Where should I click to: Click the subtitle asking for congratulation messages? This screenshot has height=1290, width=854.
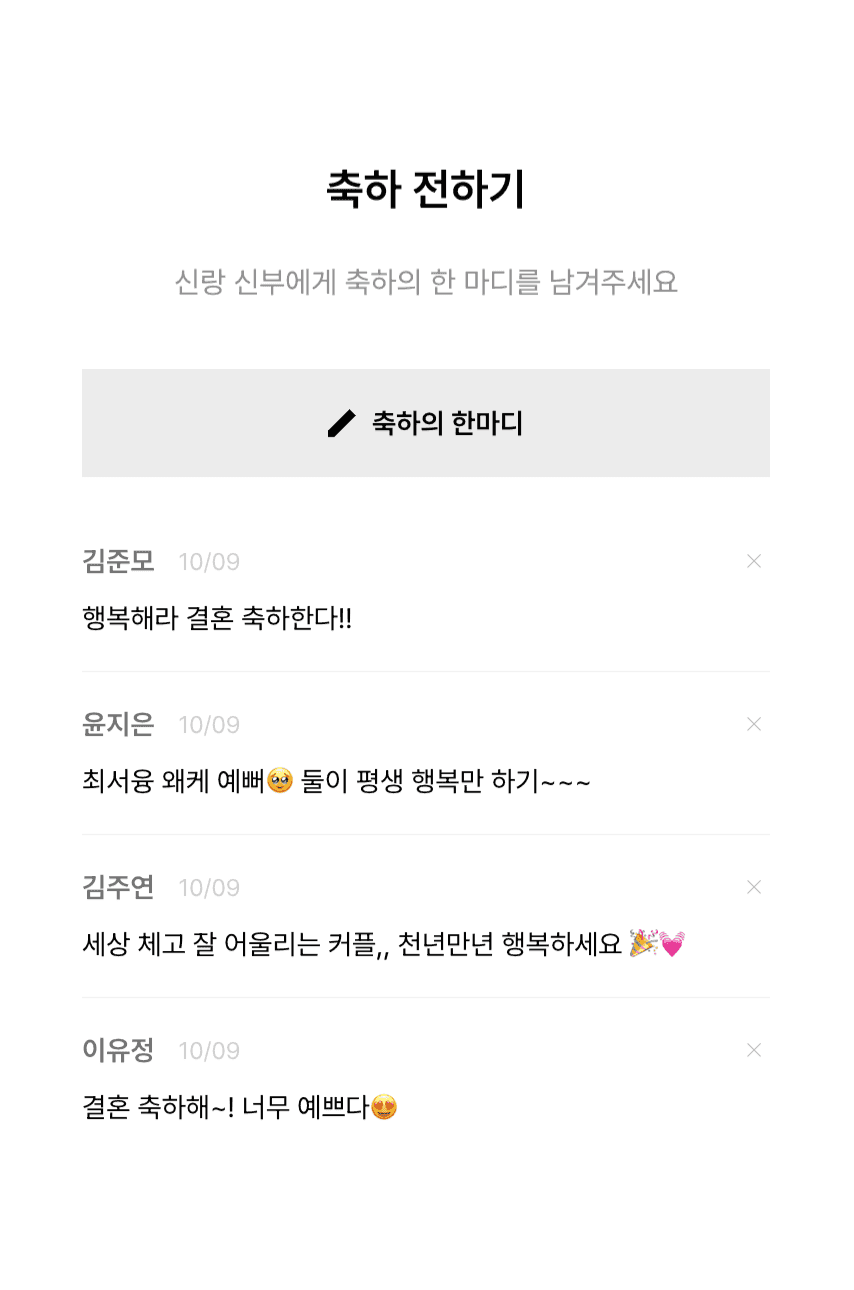pyautogui.click(x=427, y=283)
